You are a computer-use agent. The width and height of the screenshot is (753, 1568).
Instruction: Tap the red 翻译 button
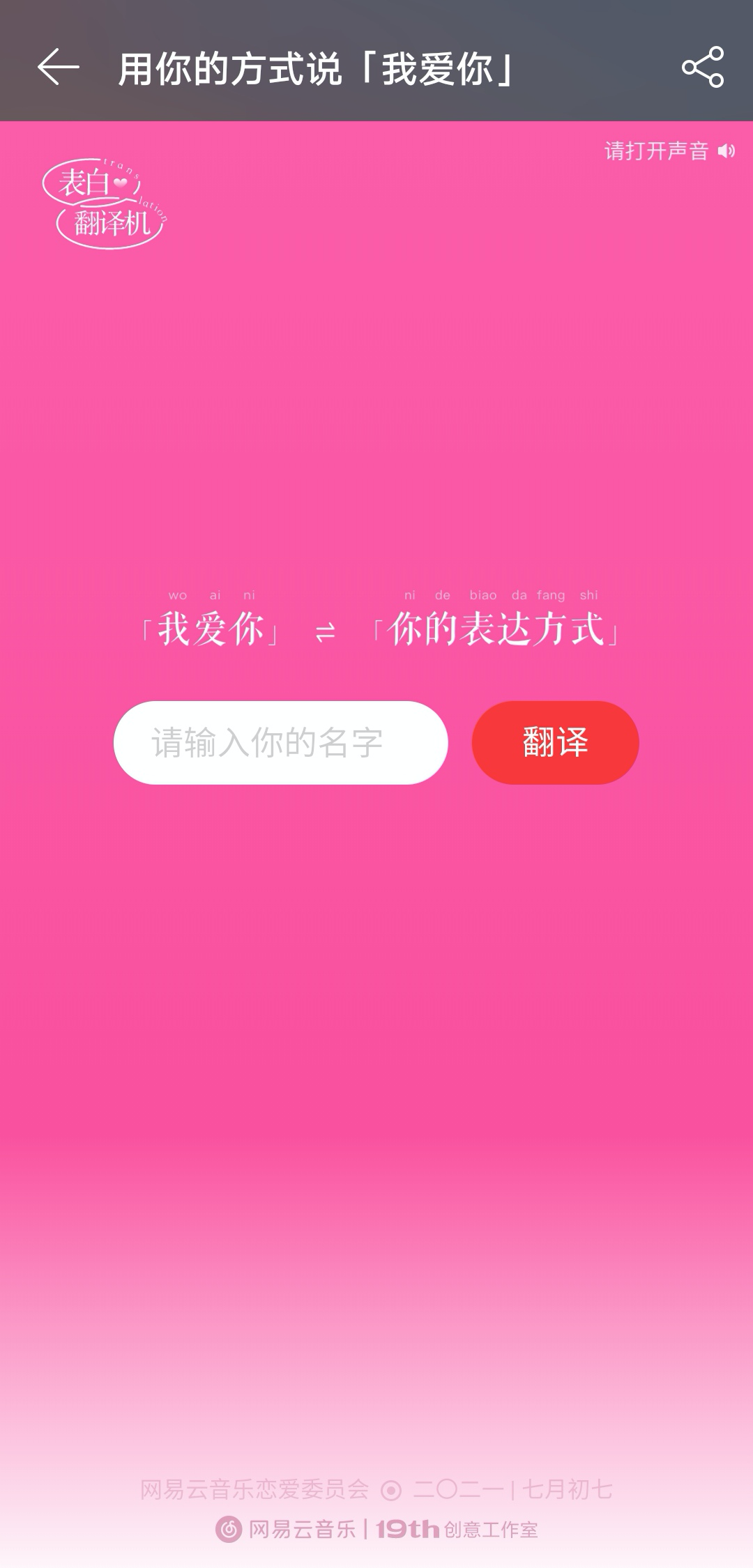click(555, 743)
